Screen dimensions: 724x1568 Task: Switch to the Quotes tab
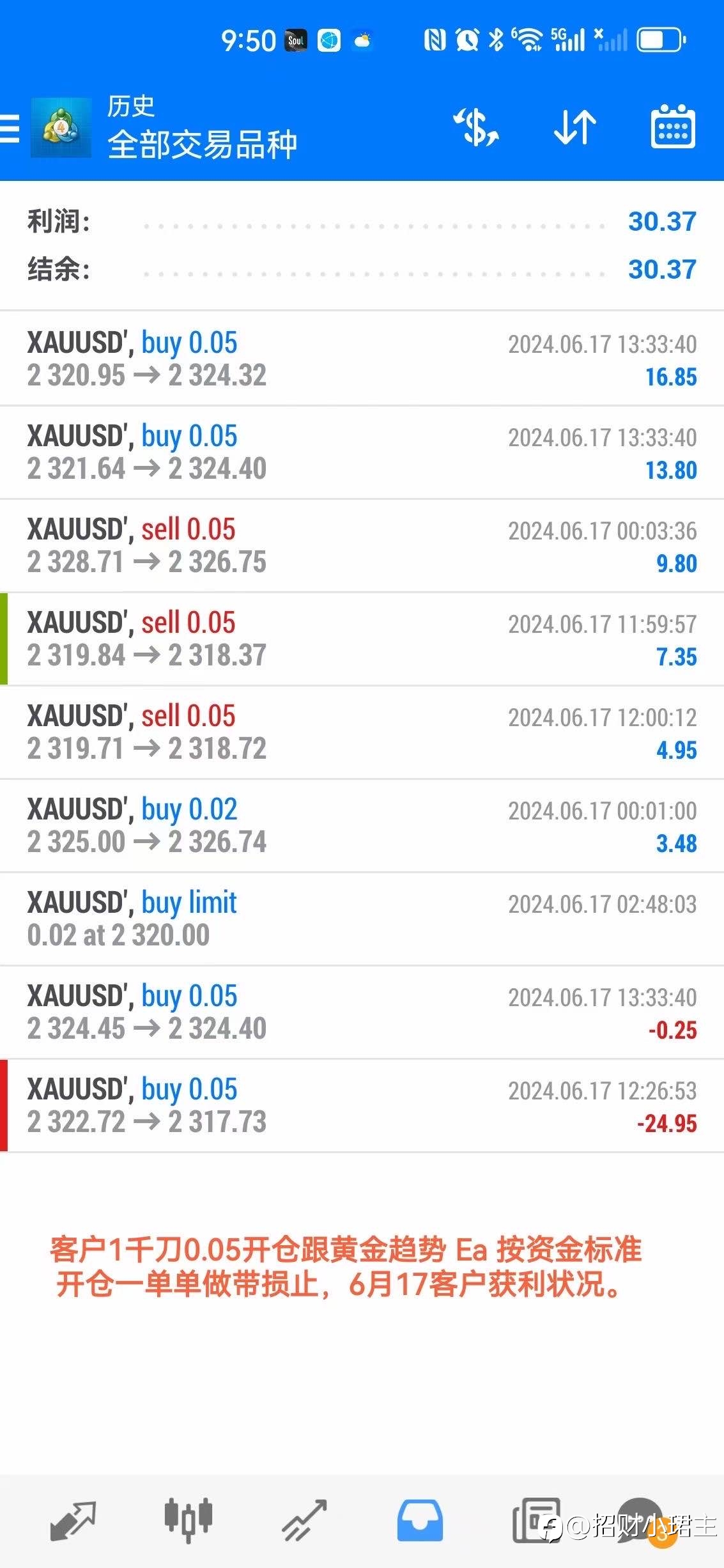tap(73, 1521)
